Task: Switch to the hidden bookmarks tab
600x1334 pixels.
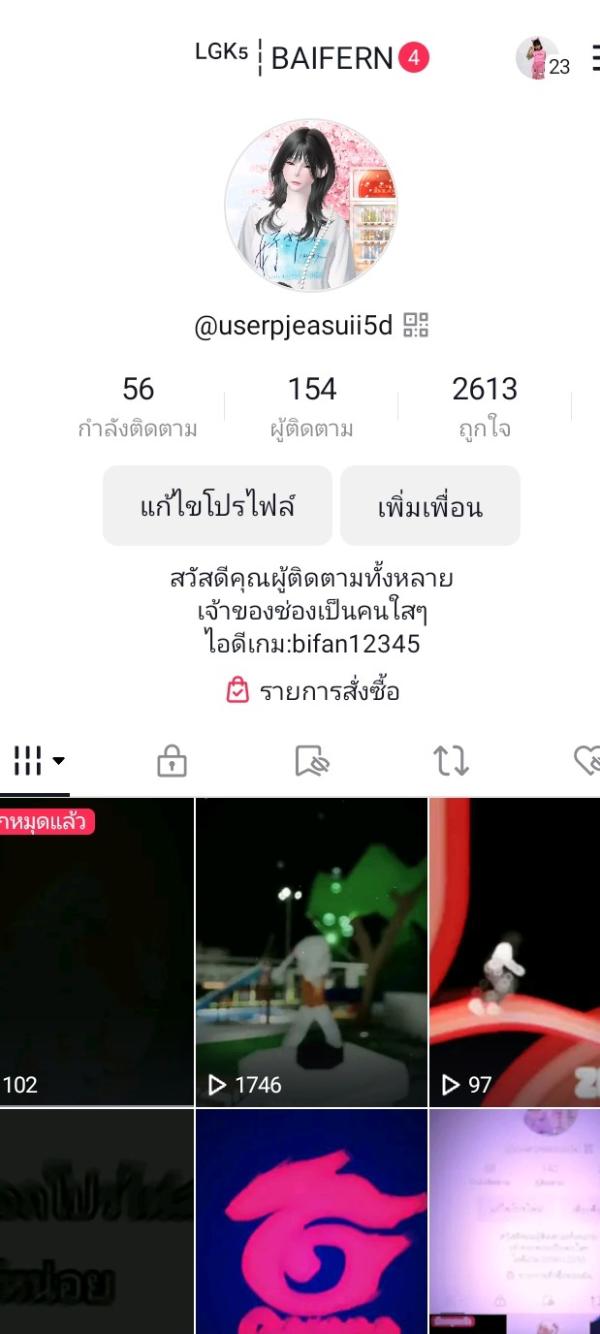Action: click(312, 762)
